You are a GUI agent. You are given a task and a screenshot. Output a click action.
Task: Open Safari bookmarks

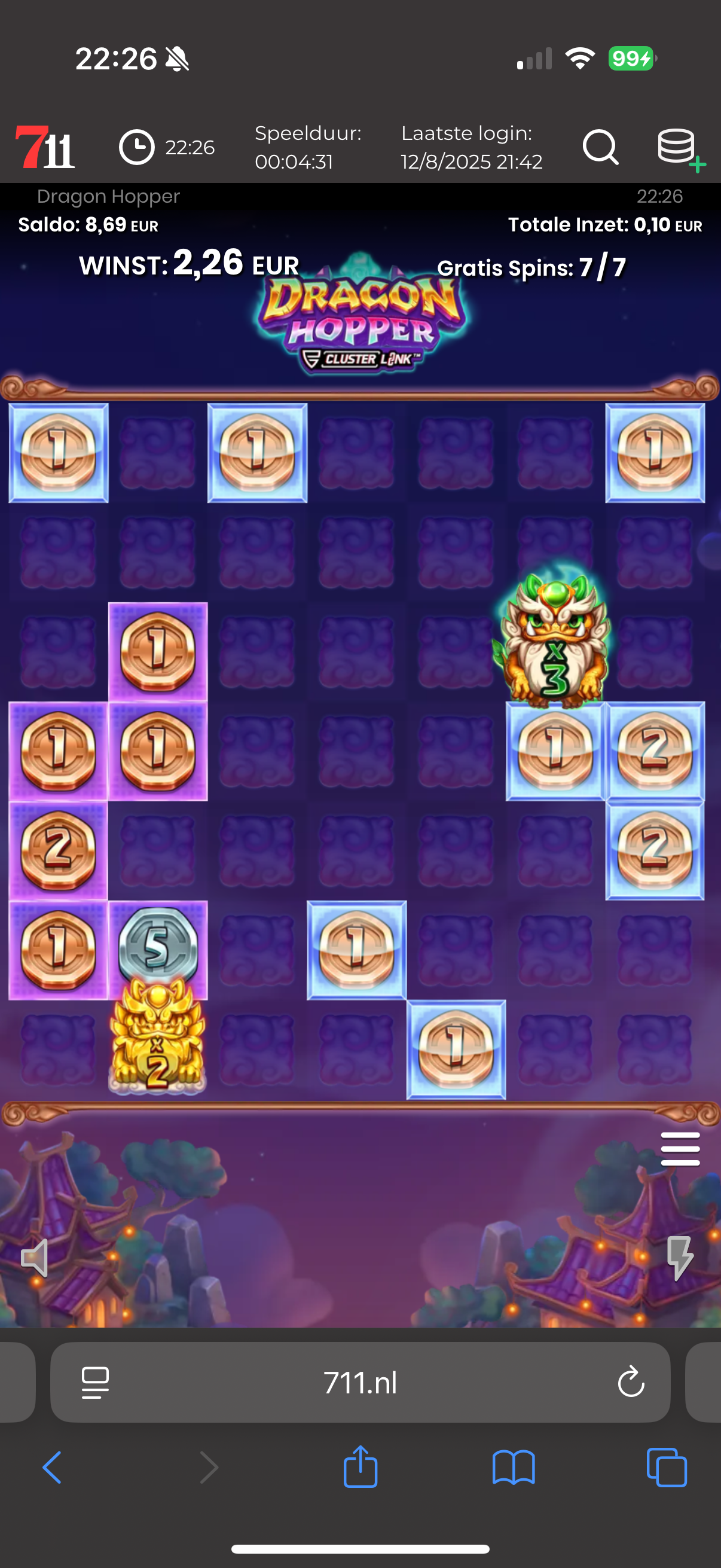(514, 1468)
